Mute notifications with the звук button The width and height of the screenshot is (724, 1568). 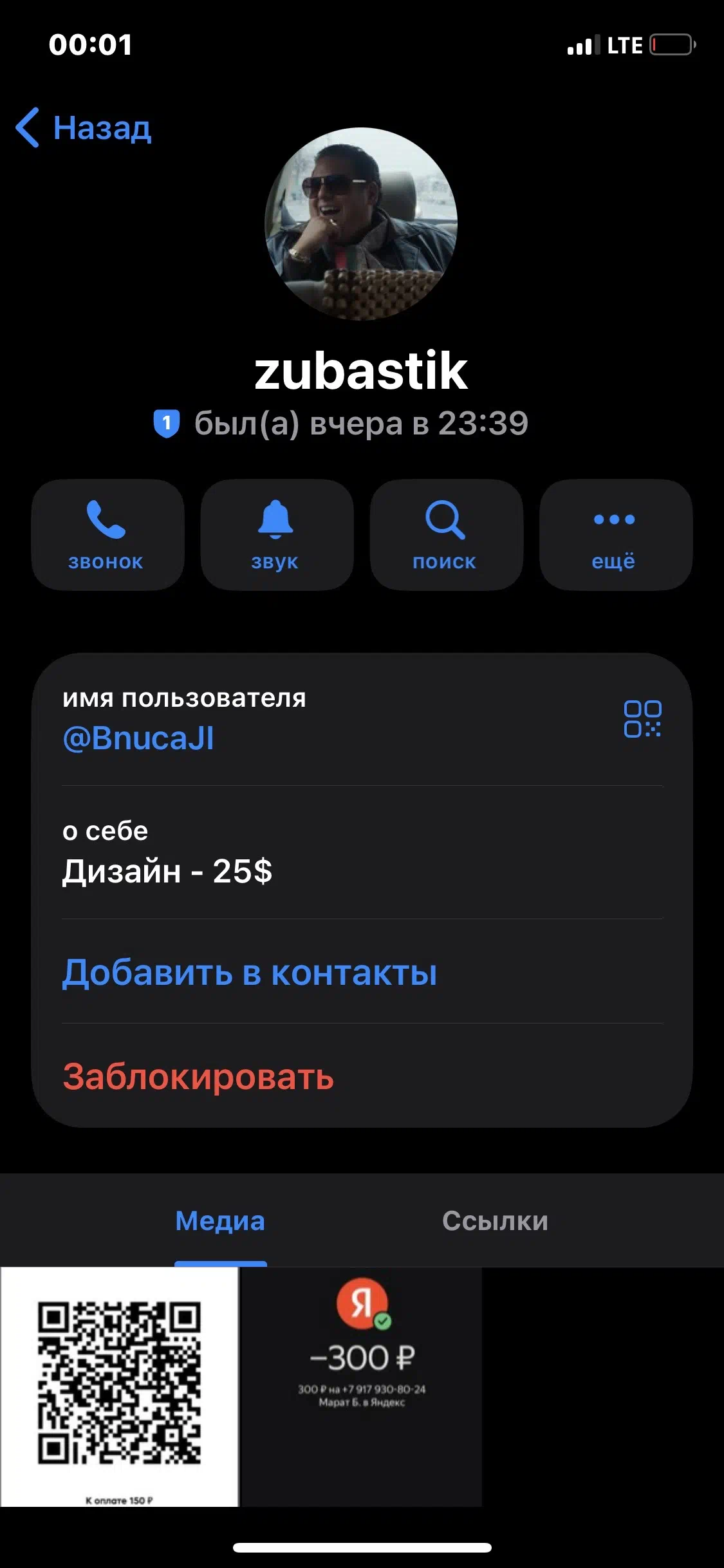point(276,534)
